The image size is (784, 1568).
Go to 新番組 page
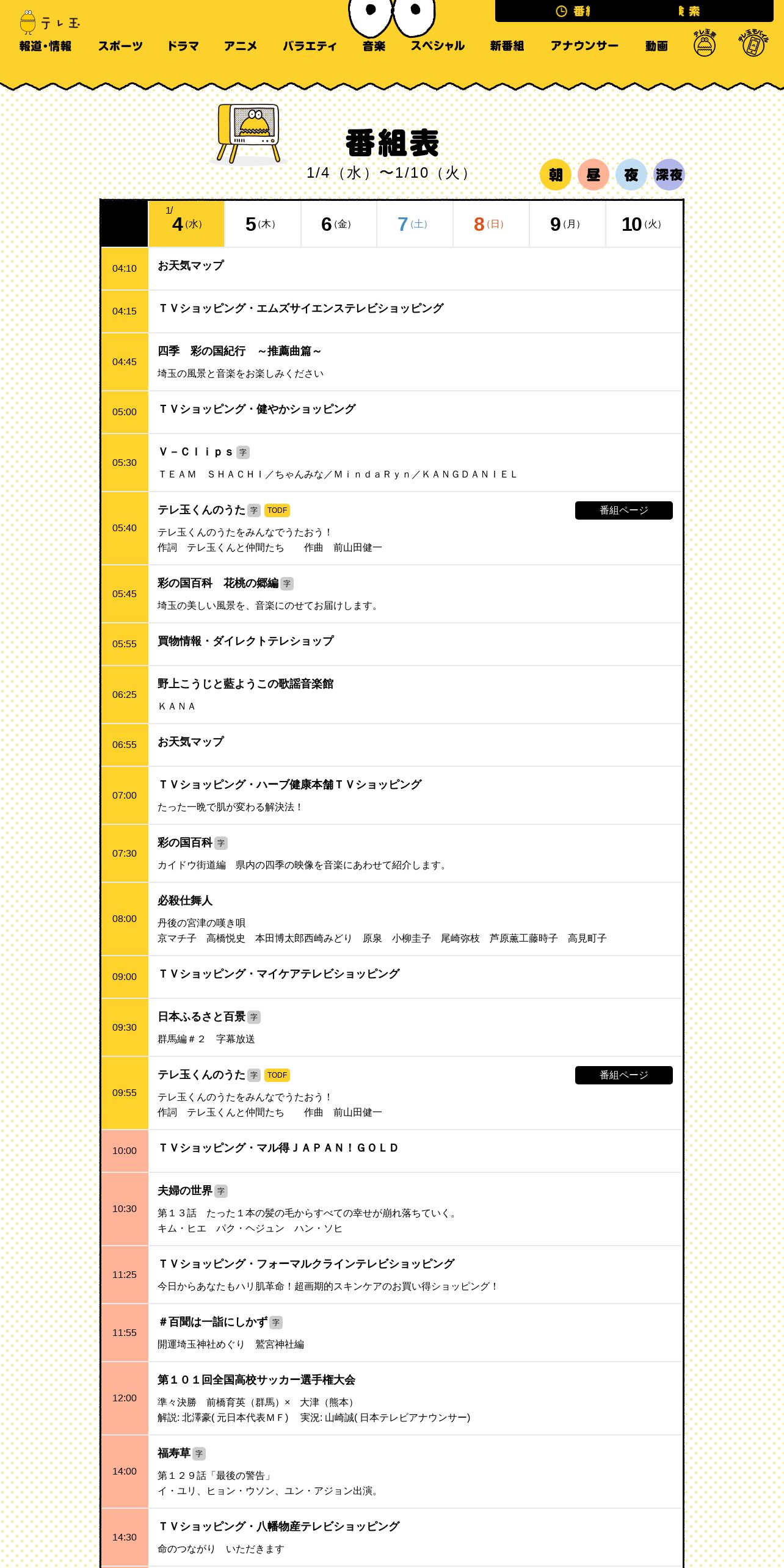[507, 46]
